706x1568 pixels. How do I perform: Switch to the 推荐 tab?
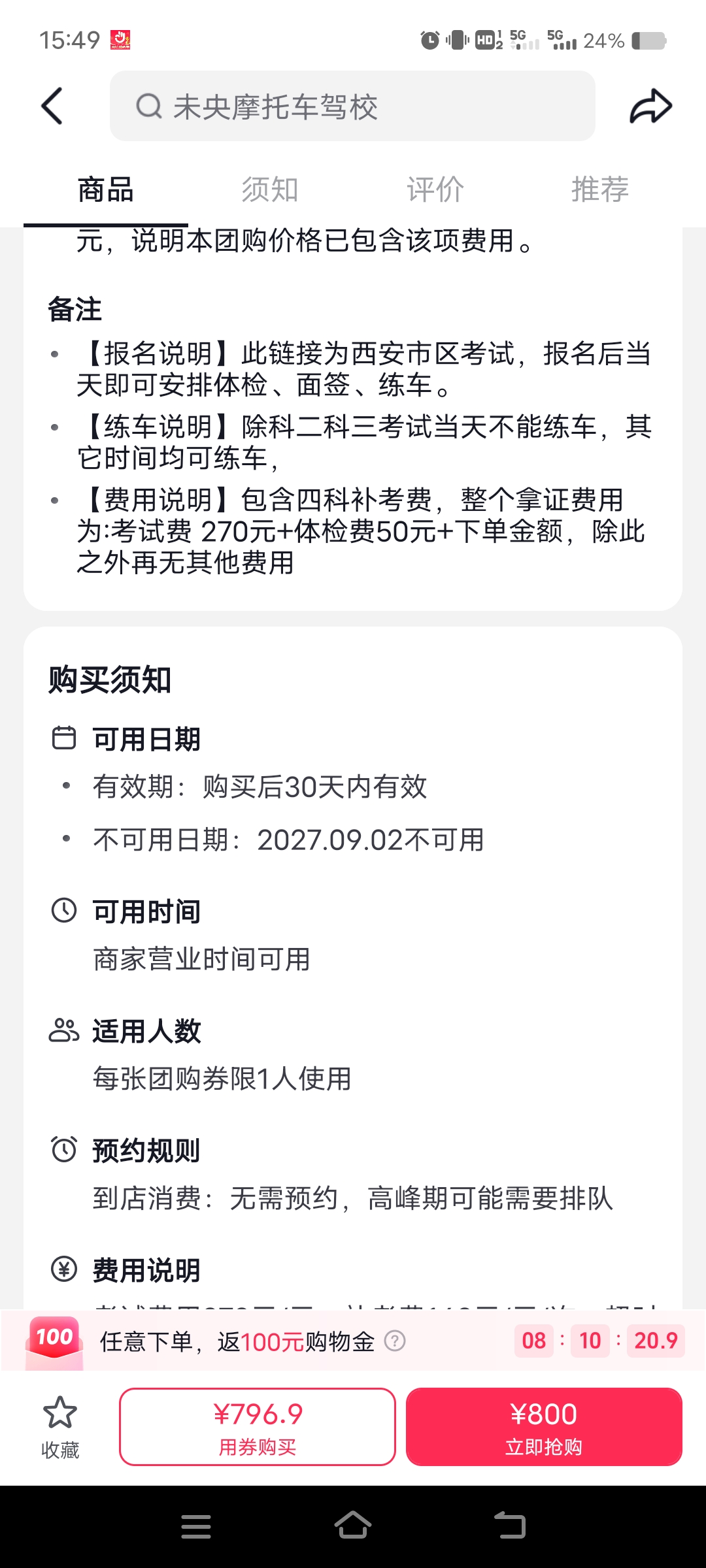click(x=600, y=190)
